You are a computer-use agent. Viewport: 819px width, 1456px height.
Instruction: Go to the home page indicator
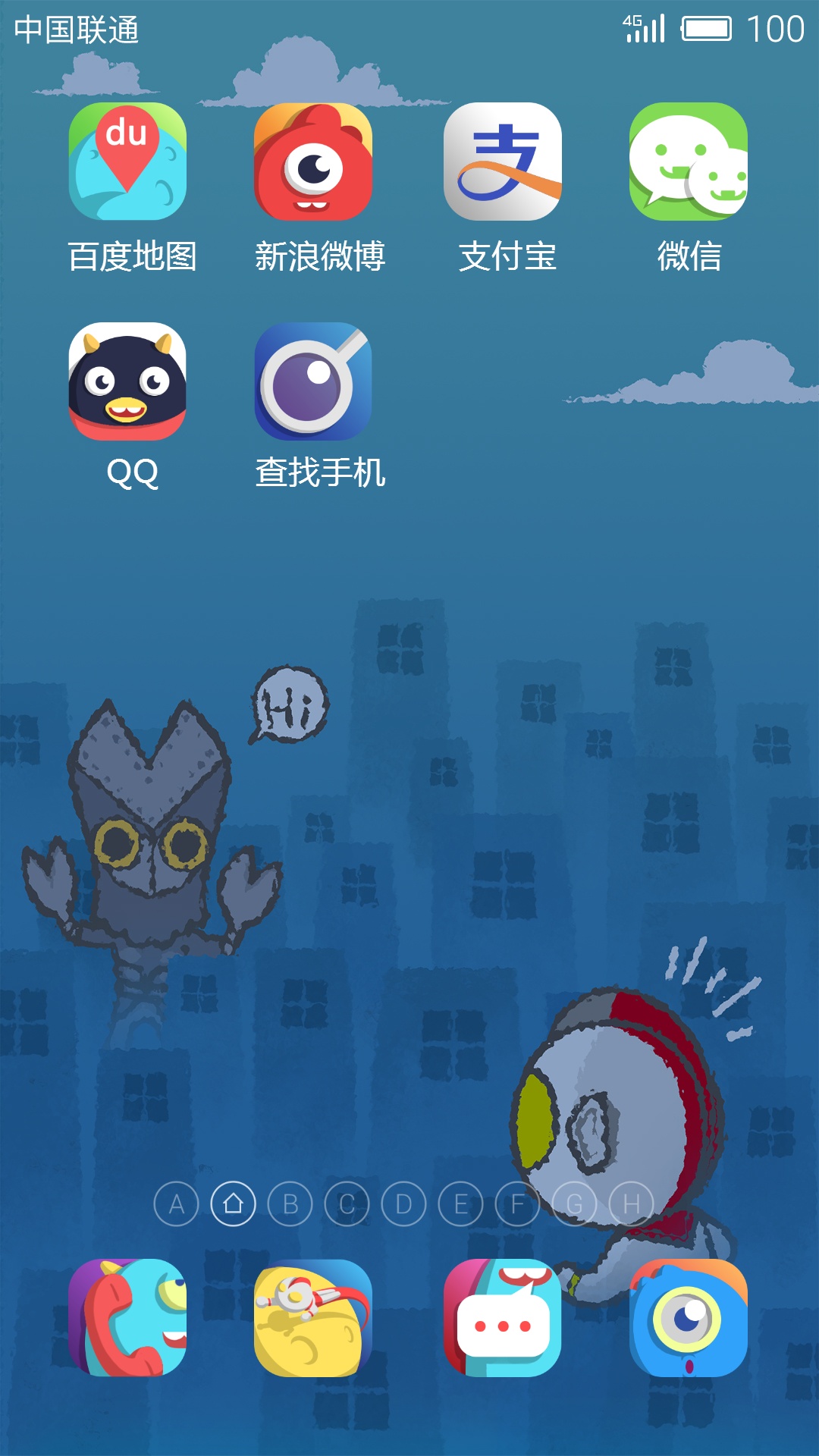[x=234, y=1203]
